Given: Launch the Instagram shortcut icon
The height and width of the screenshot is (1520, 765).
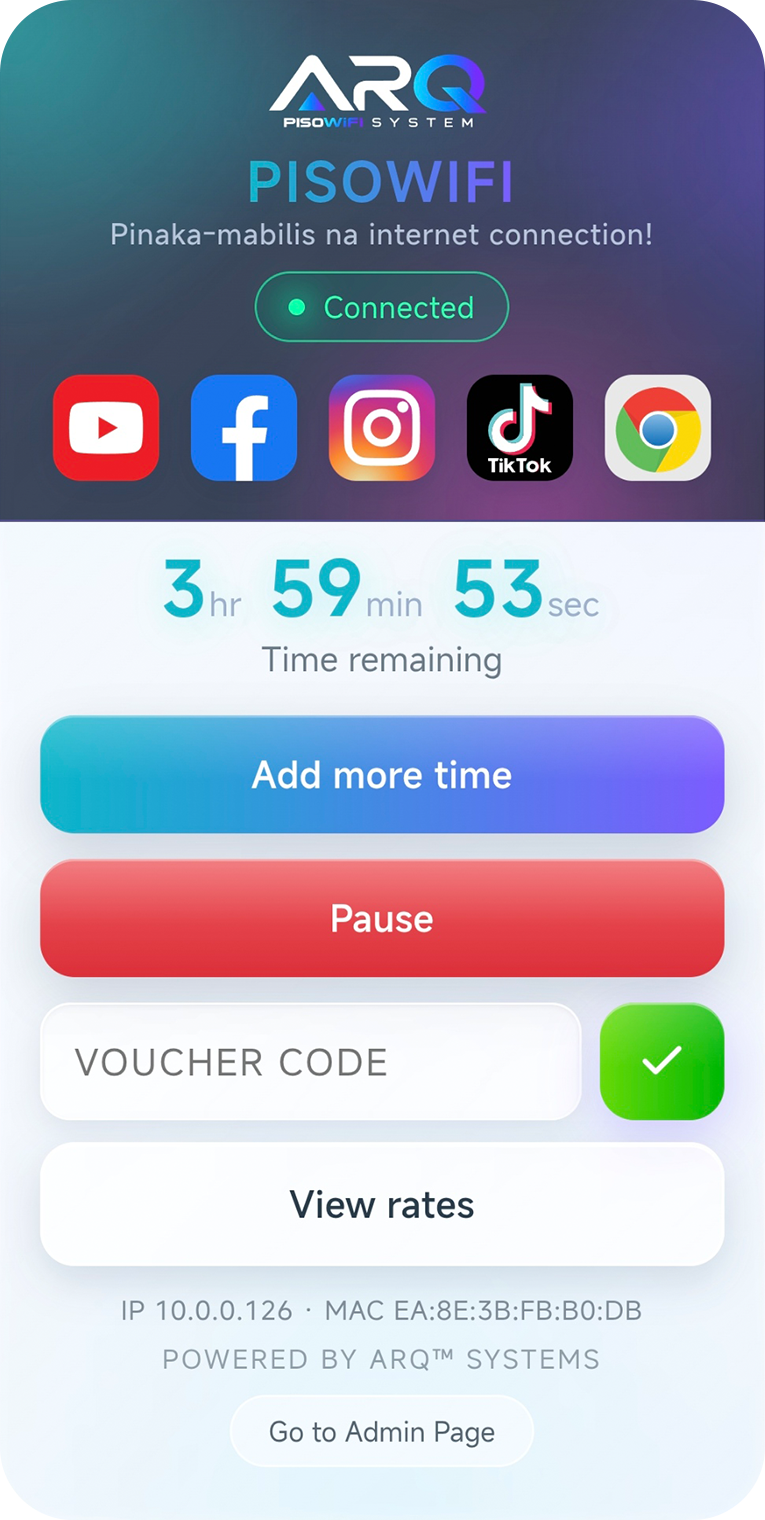Looking at the screenshot, I should [x=382, y=428].
